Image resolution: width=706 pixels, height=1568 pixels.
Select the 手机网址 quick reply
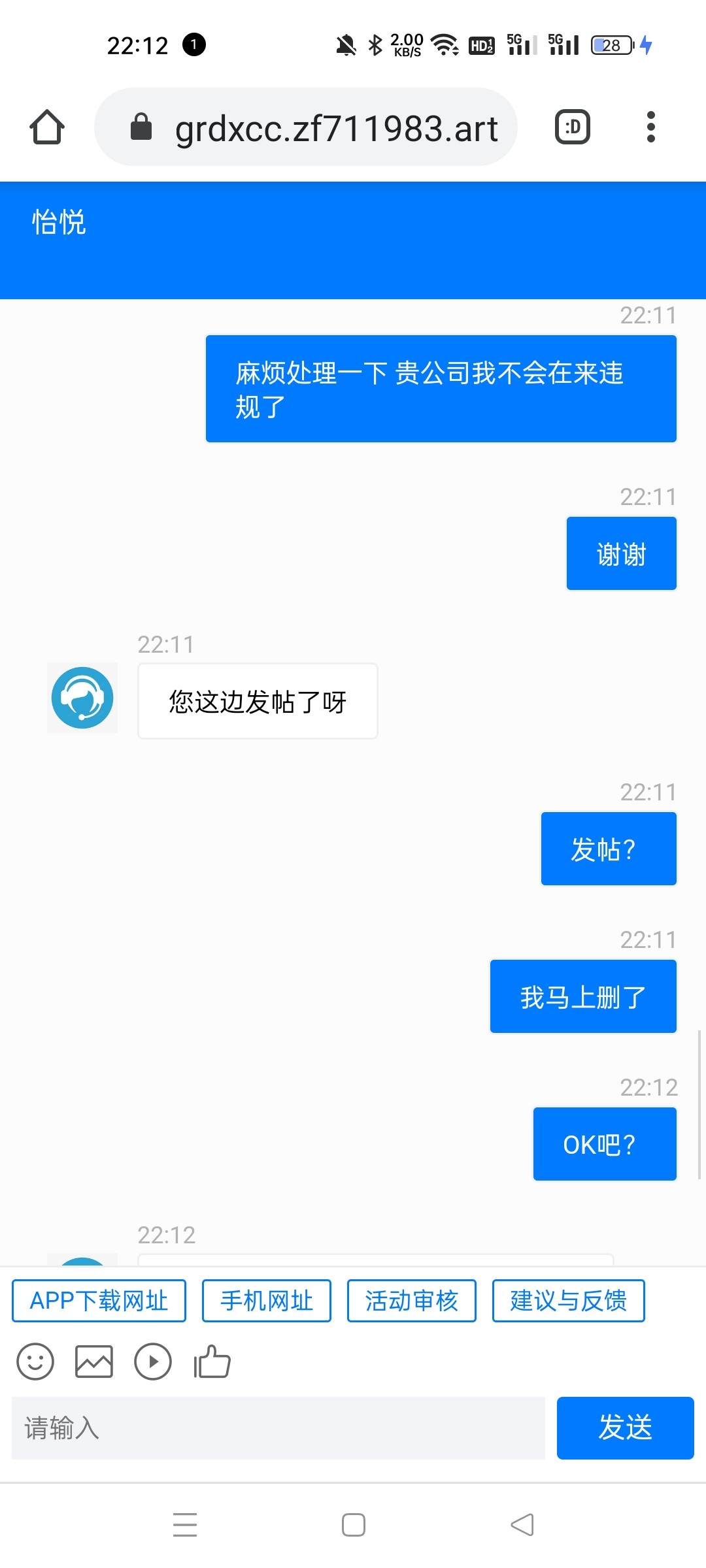266,1300
